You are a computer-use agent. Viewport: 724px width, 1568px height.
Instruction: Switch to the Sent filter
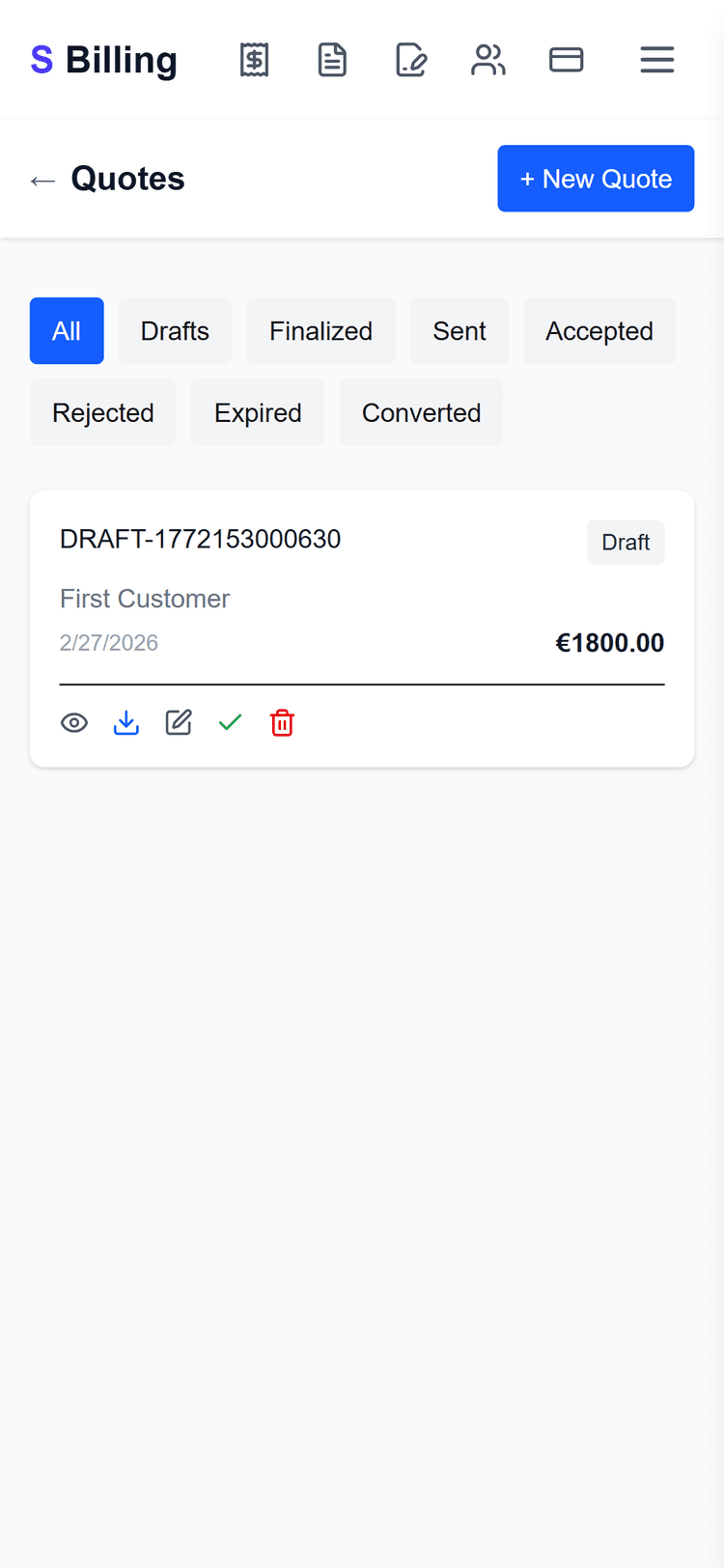click(x=459, y=331)
